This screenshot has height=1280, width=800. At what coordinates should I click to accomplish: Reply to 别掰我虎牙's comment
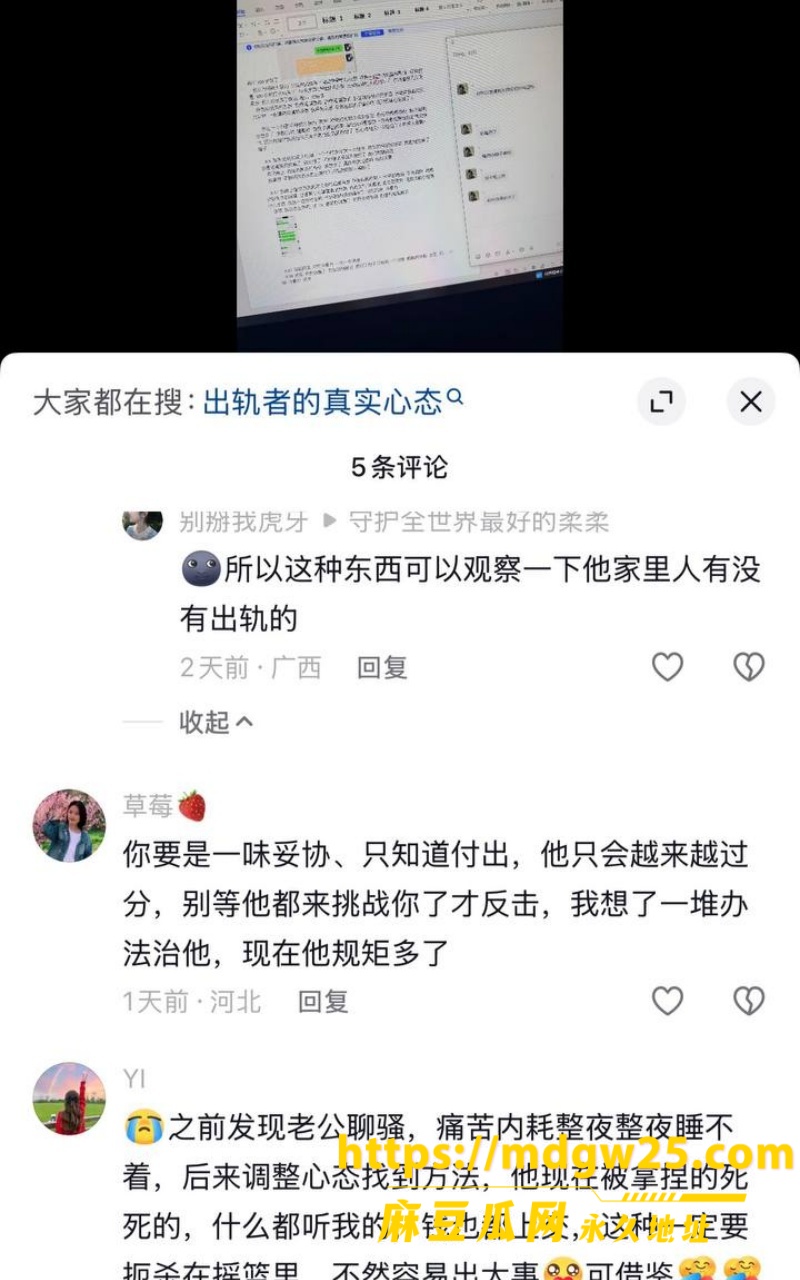tap(382, 668)
